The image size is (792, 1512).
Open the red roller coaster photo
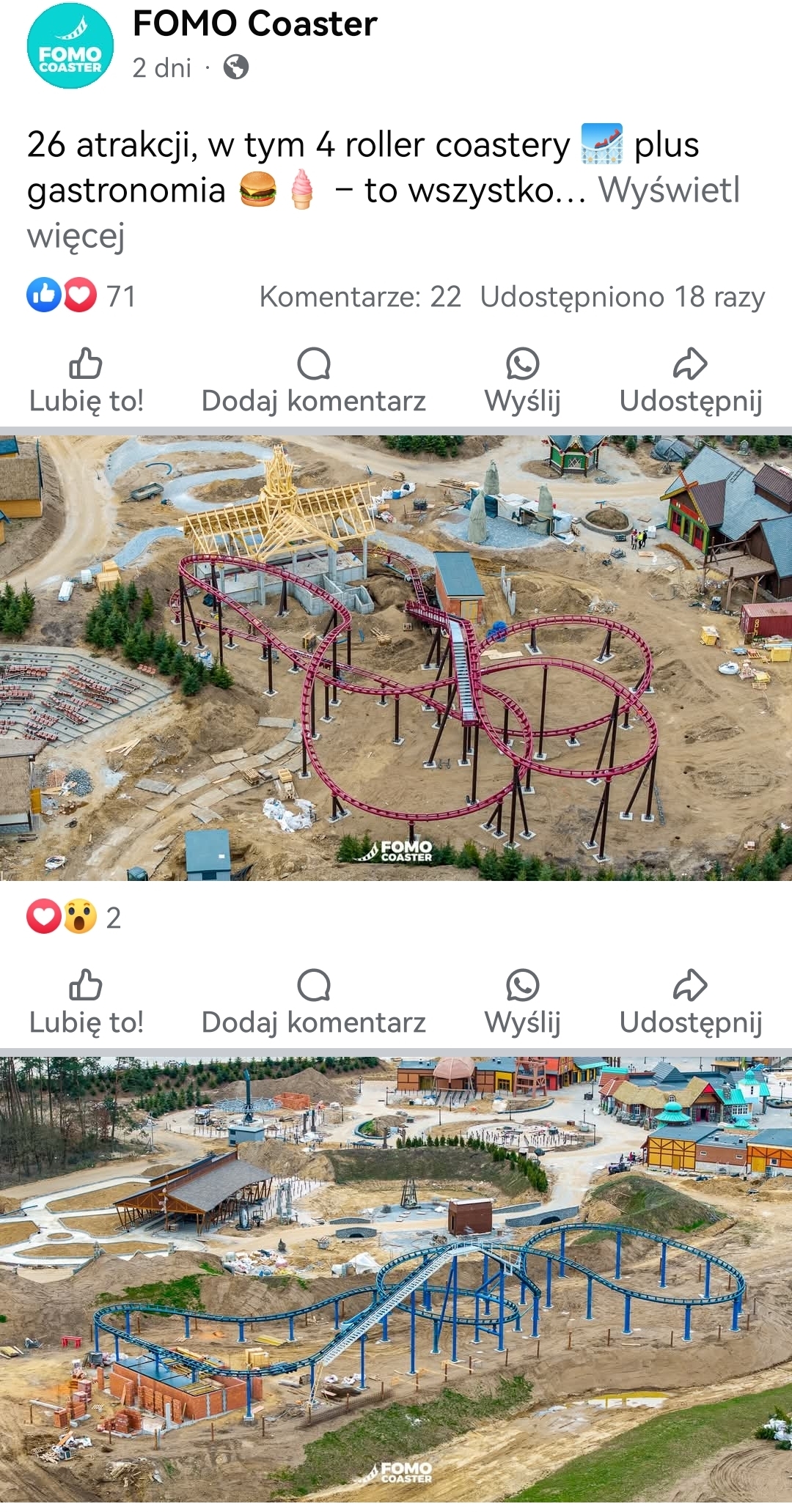point(396,657)
